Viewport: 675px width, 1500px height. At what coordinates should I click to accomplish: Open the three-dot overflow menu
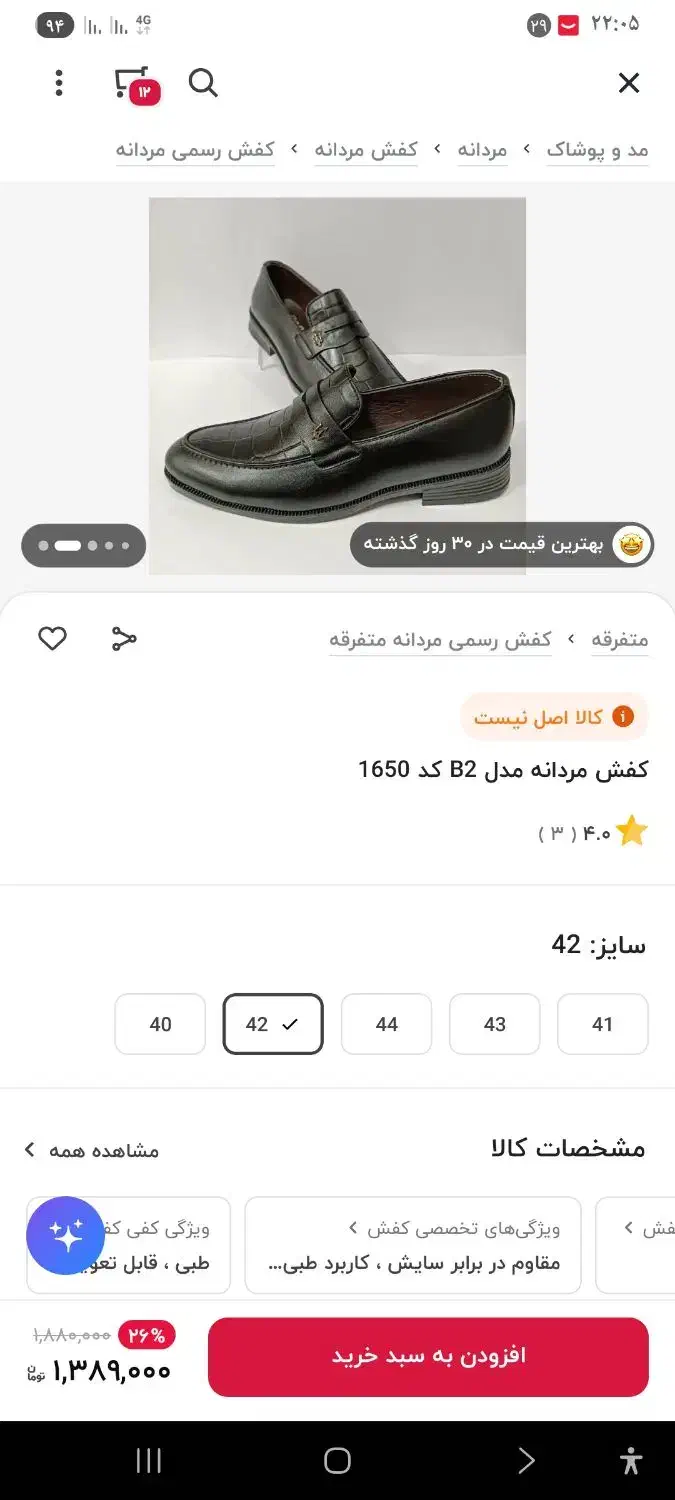[x=59, y=83]
